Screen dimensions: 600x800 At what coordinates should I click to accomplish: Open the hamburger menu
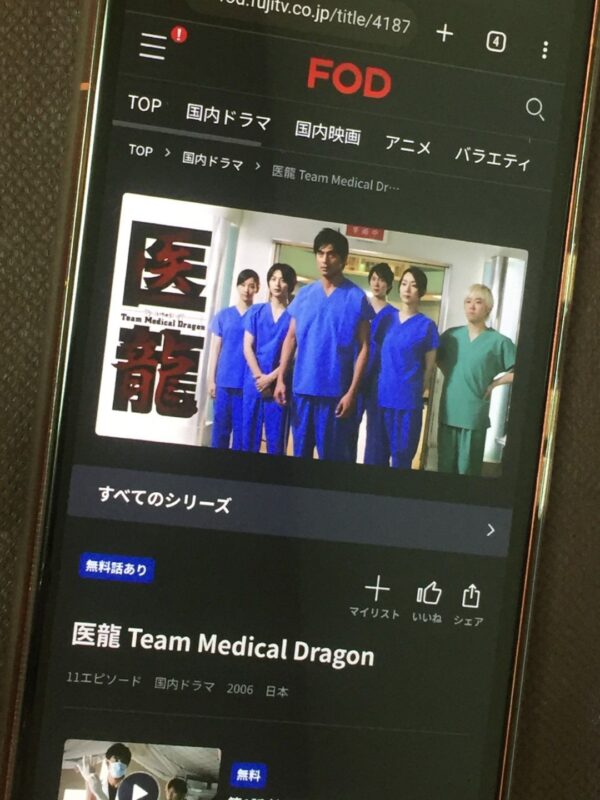click(x=153, y=46)
